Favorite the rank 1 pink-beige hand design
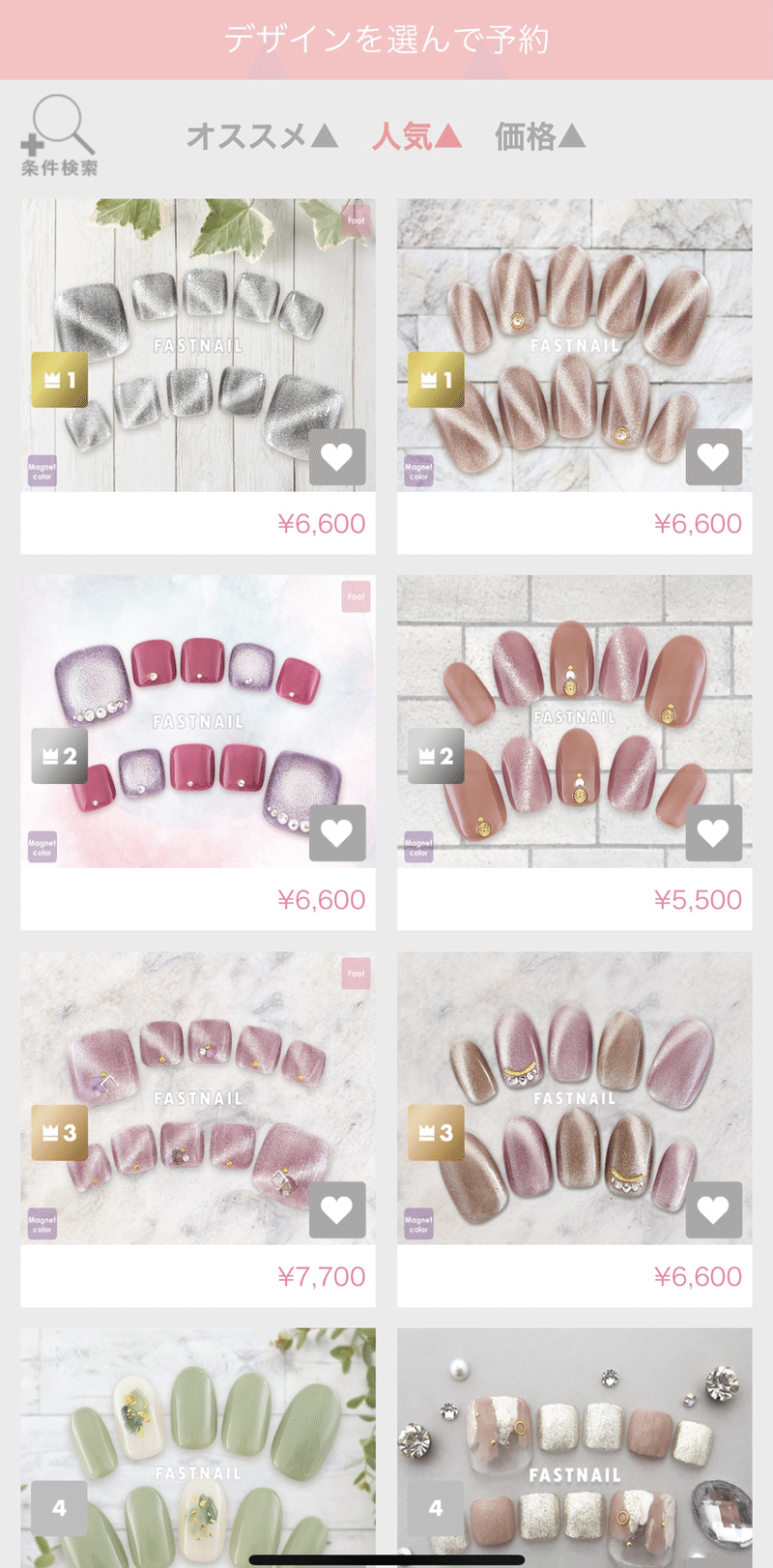This screenshot has width=773, height=1568. coord(713,456)
